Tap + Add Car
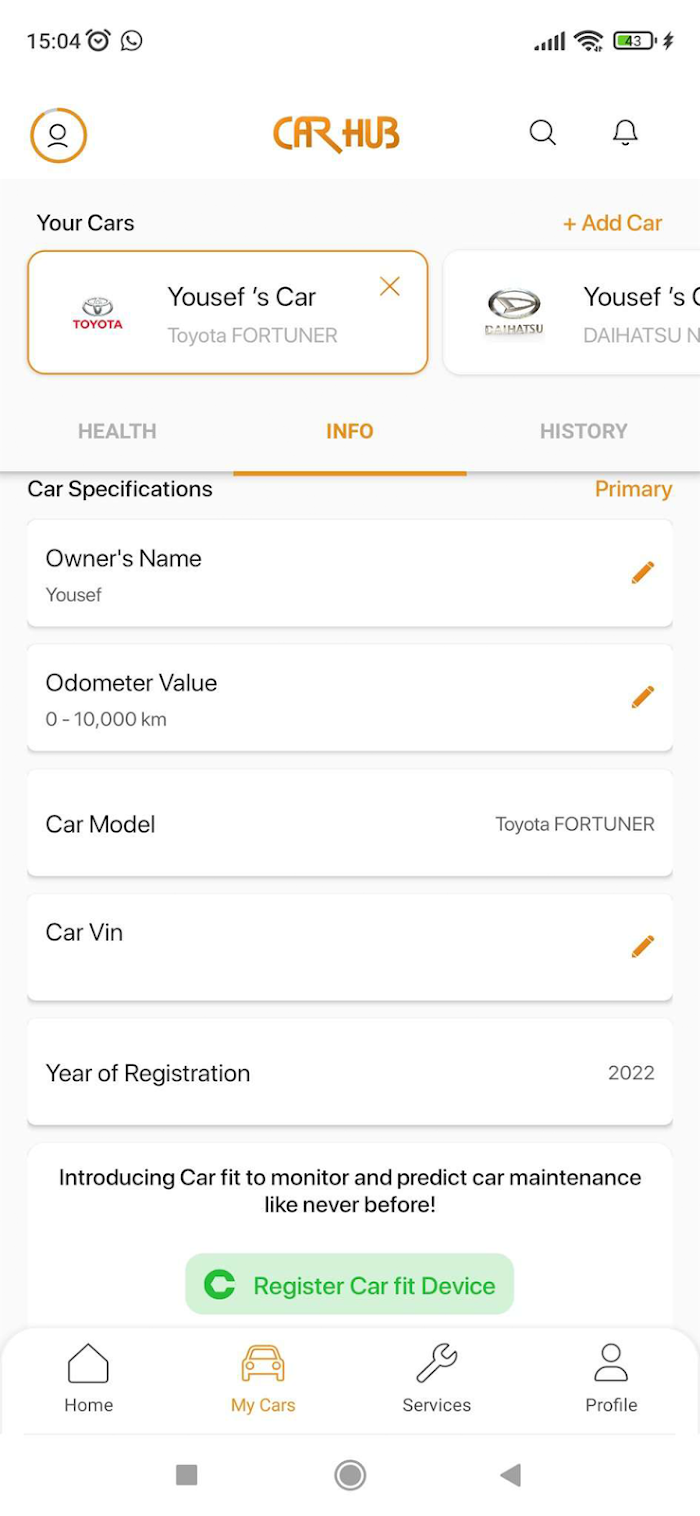The height and width of the screenshot is (1516, 700). [x=612, y=223]
